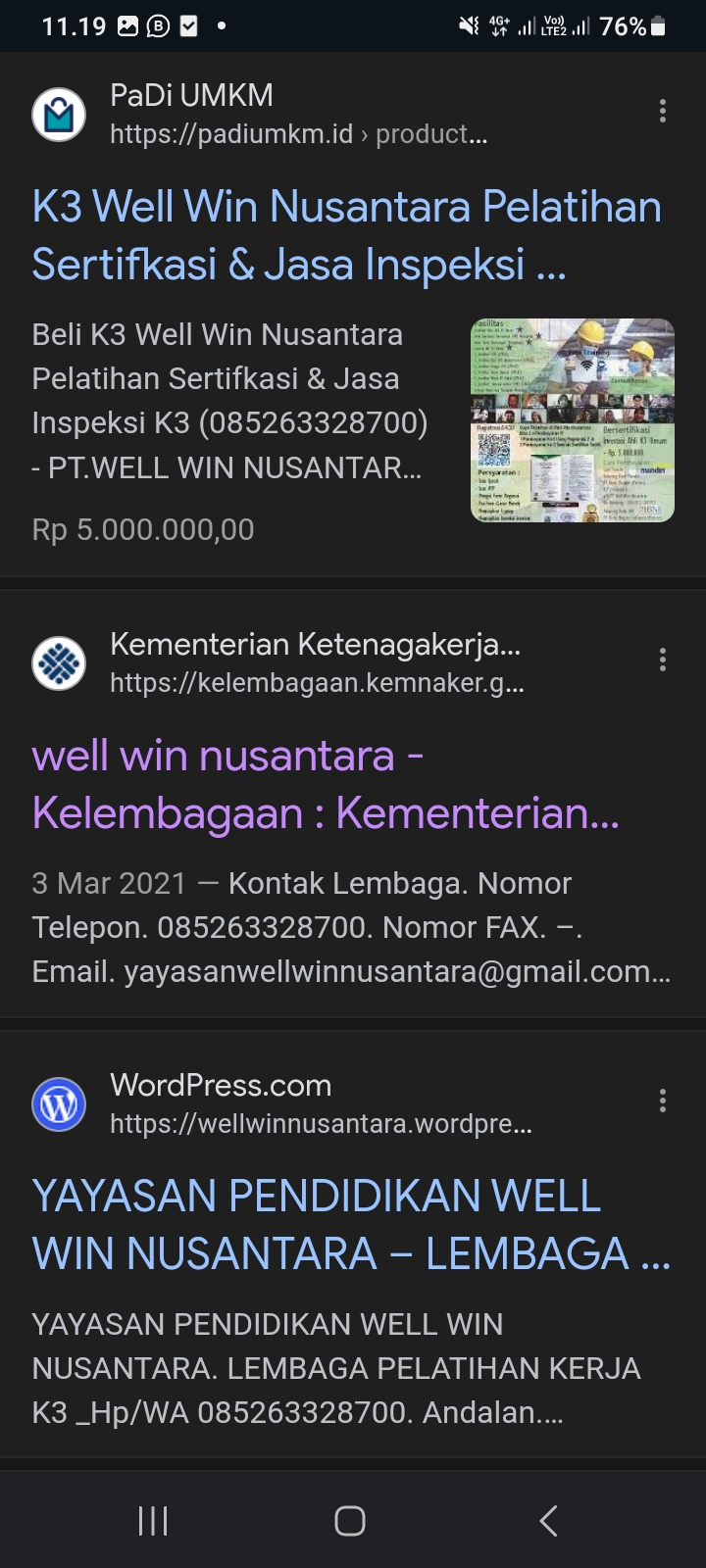Visit the kelembagaan.kemnaker site header

316,662
